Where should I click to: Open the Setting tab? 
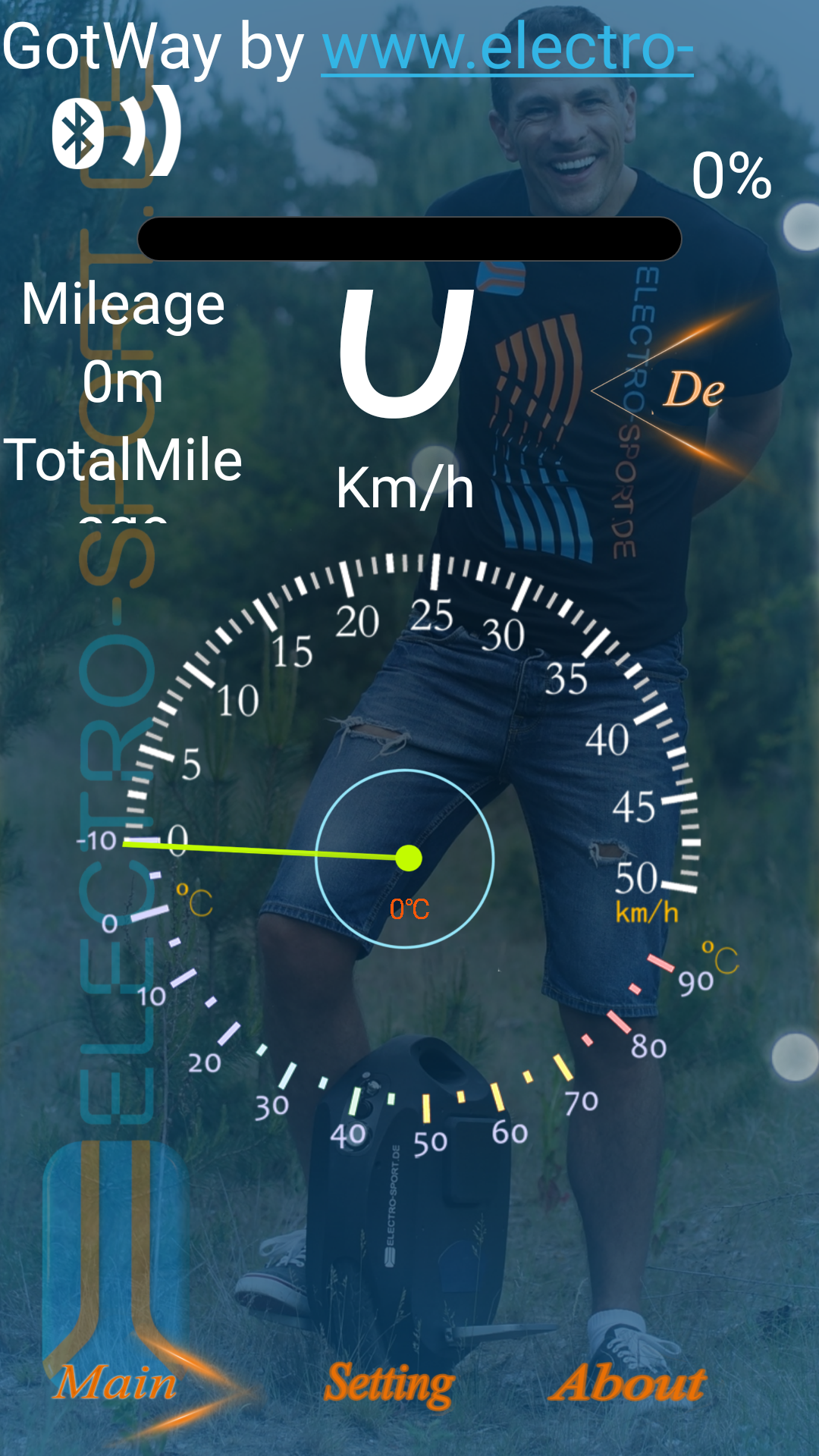tap(390, 1384)
